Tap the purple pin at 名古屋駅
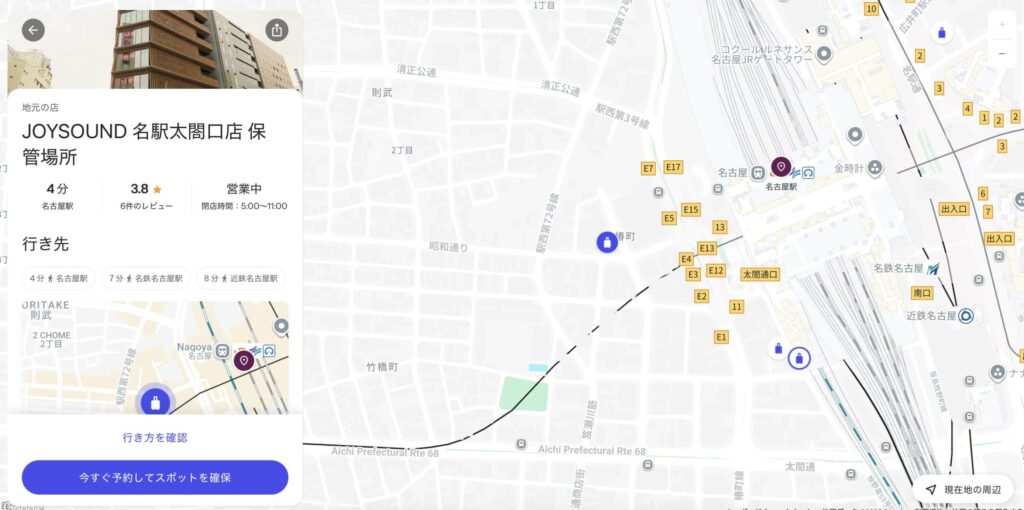This screenshot has width=1024, height=510. point(781,167)
